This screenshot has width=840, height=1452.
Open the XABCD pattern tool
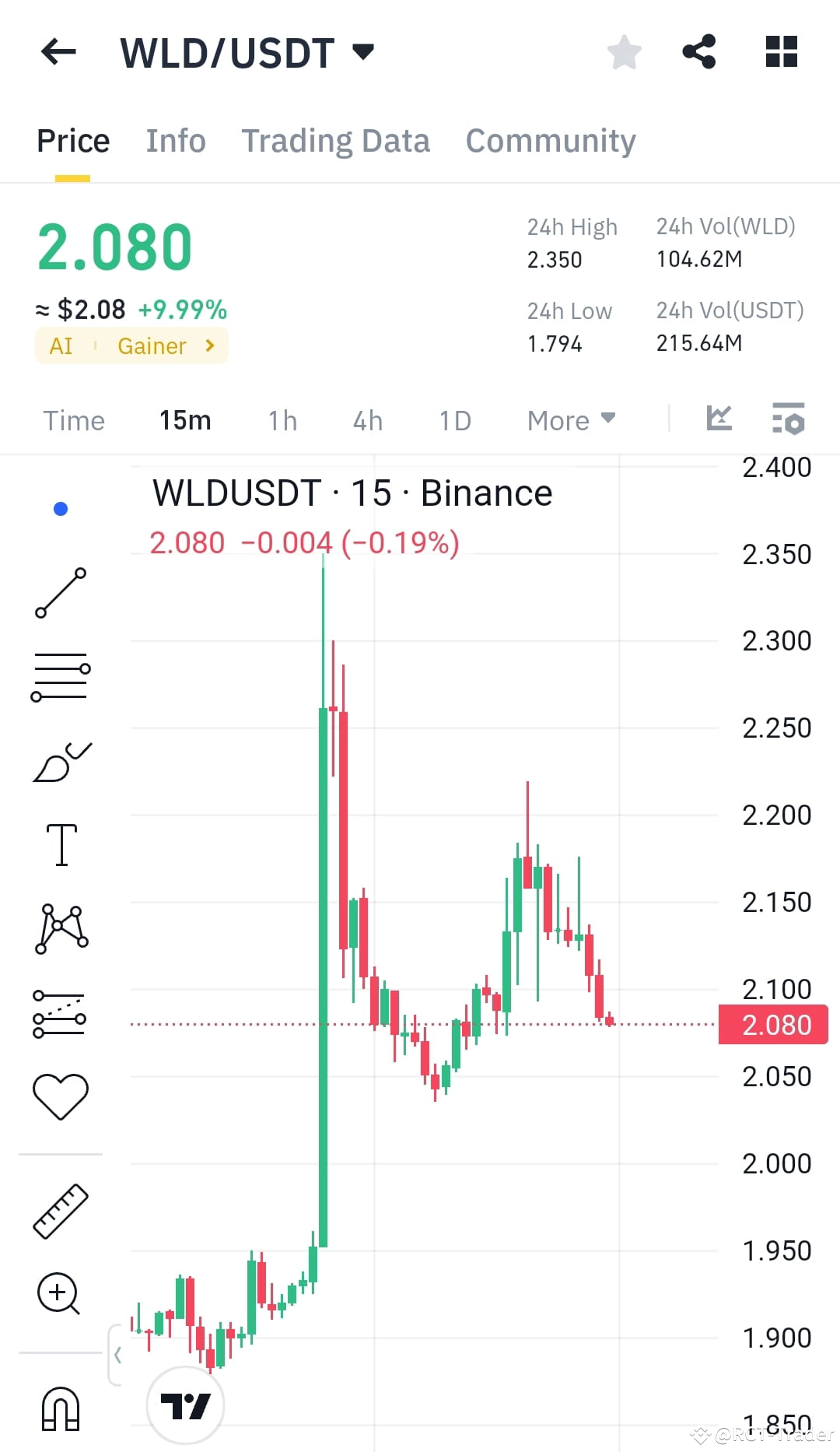[x=61, y=930]
